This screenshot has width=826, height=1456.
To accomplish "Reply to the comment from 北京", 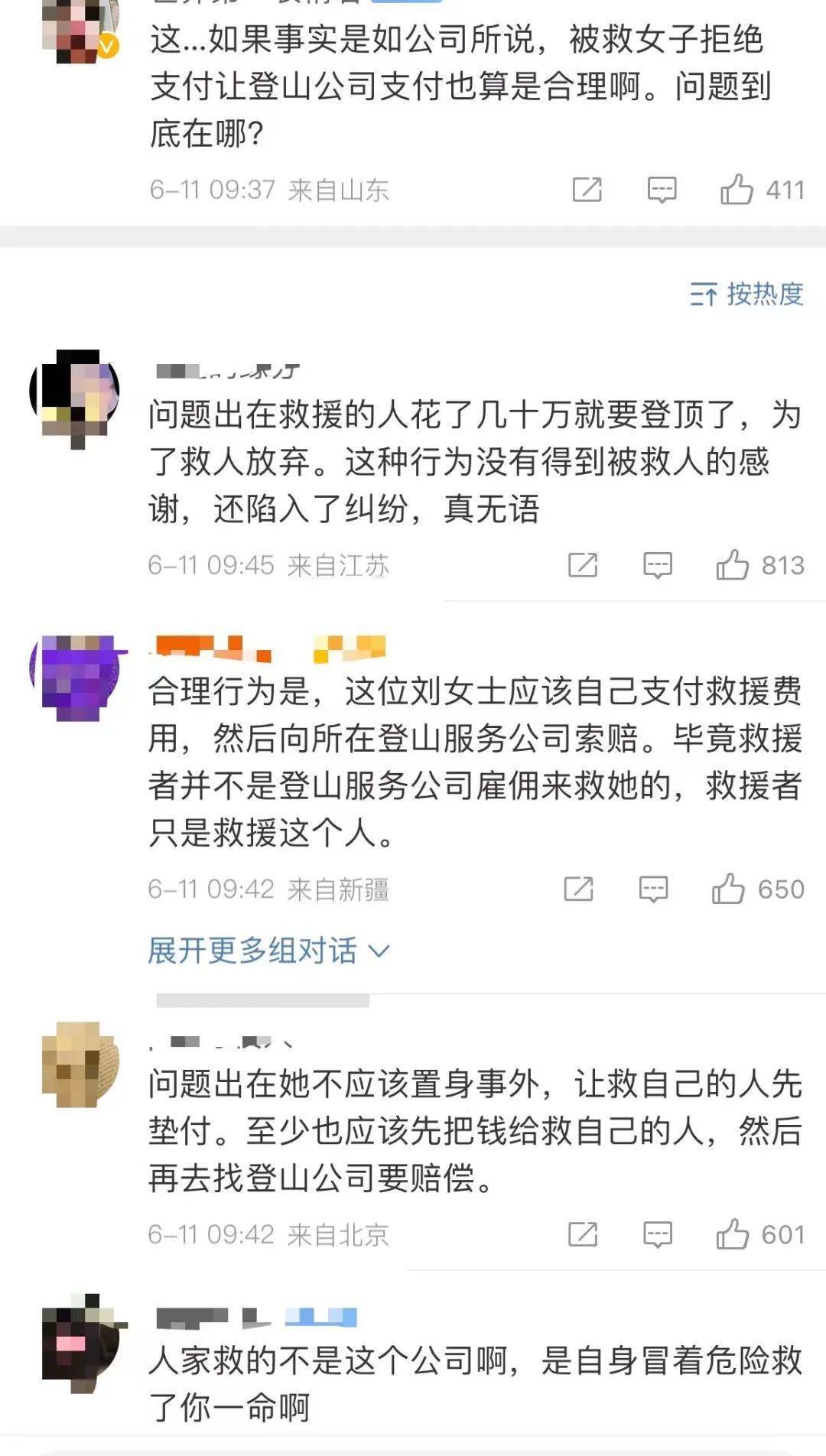I will 658,1234.
